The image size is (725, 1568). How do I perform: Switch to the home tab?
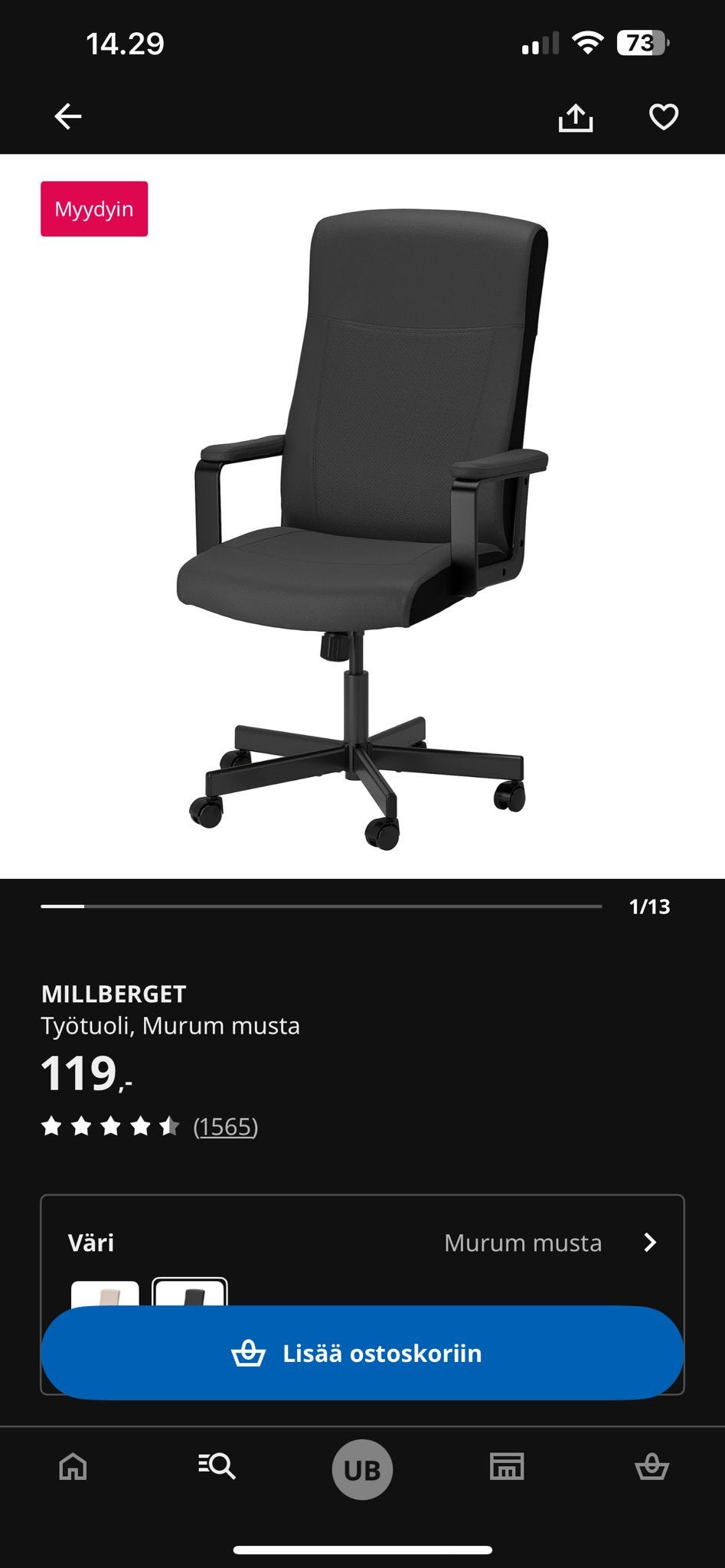pyautogui.click(x=73, y=1467)
